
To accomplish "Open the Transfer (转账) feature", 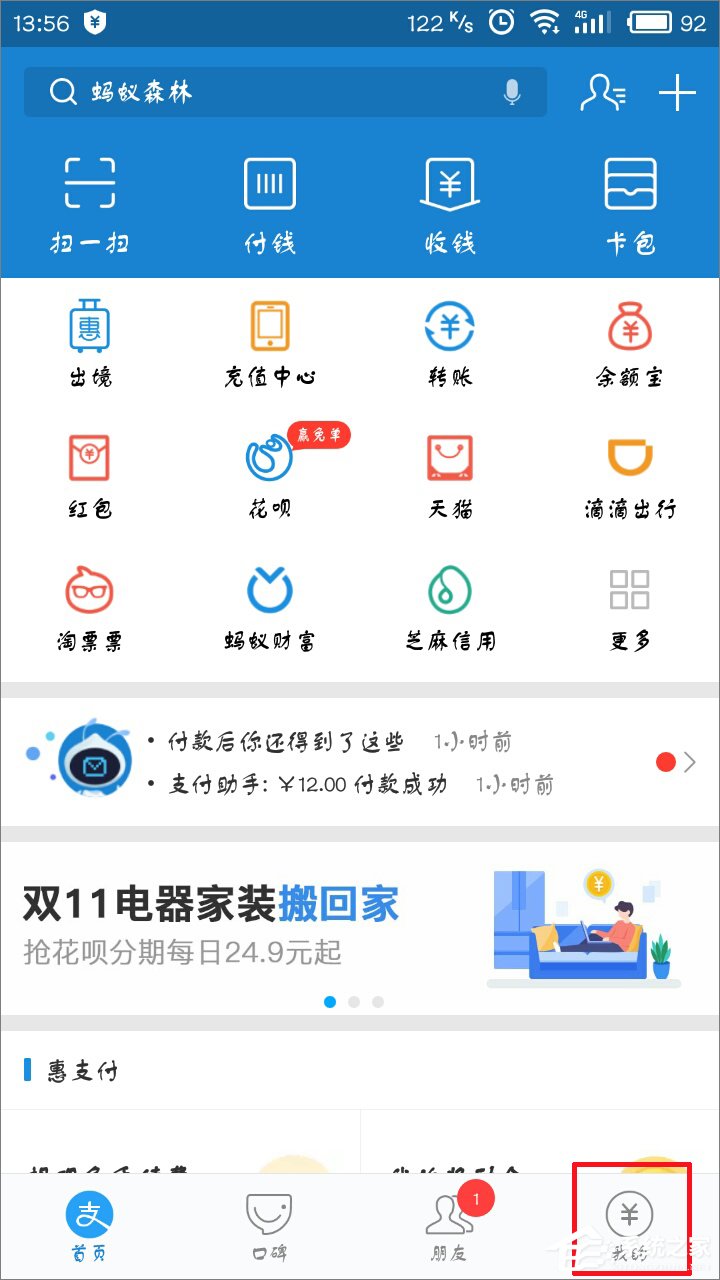I will point(450,340).
